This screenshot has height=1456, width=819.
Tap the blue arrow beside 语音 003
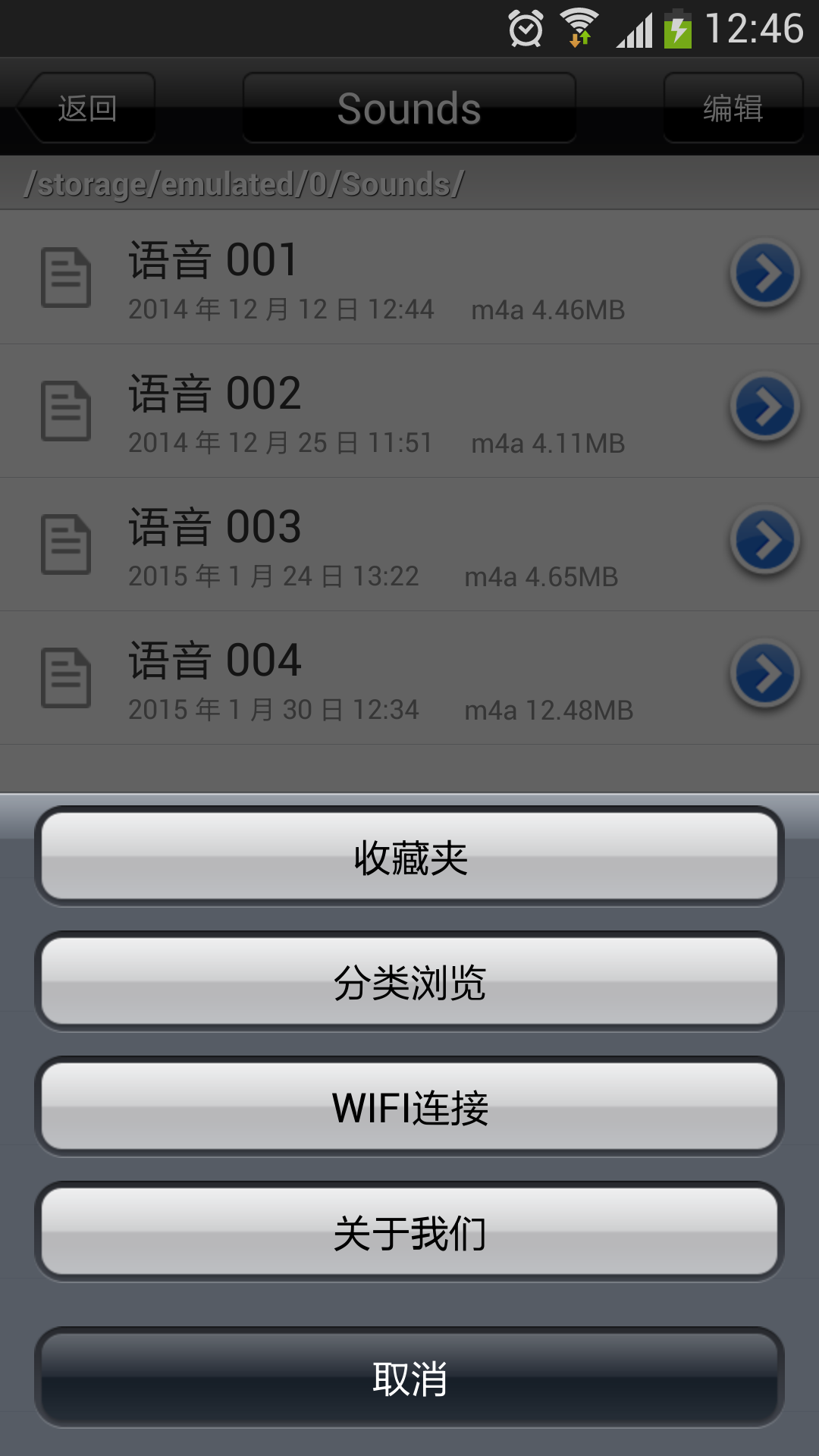(x=765, y=541)
